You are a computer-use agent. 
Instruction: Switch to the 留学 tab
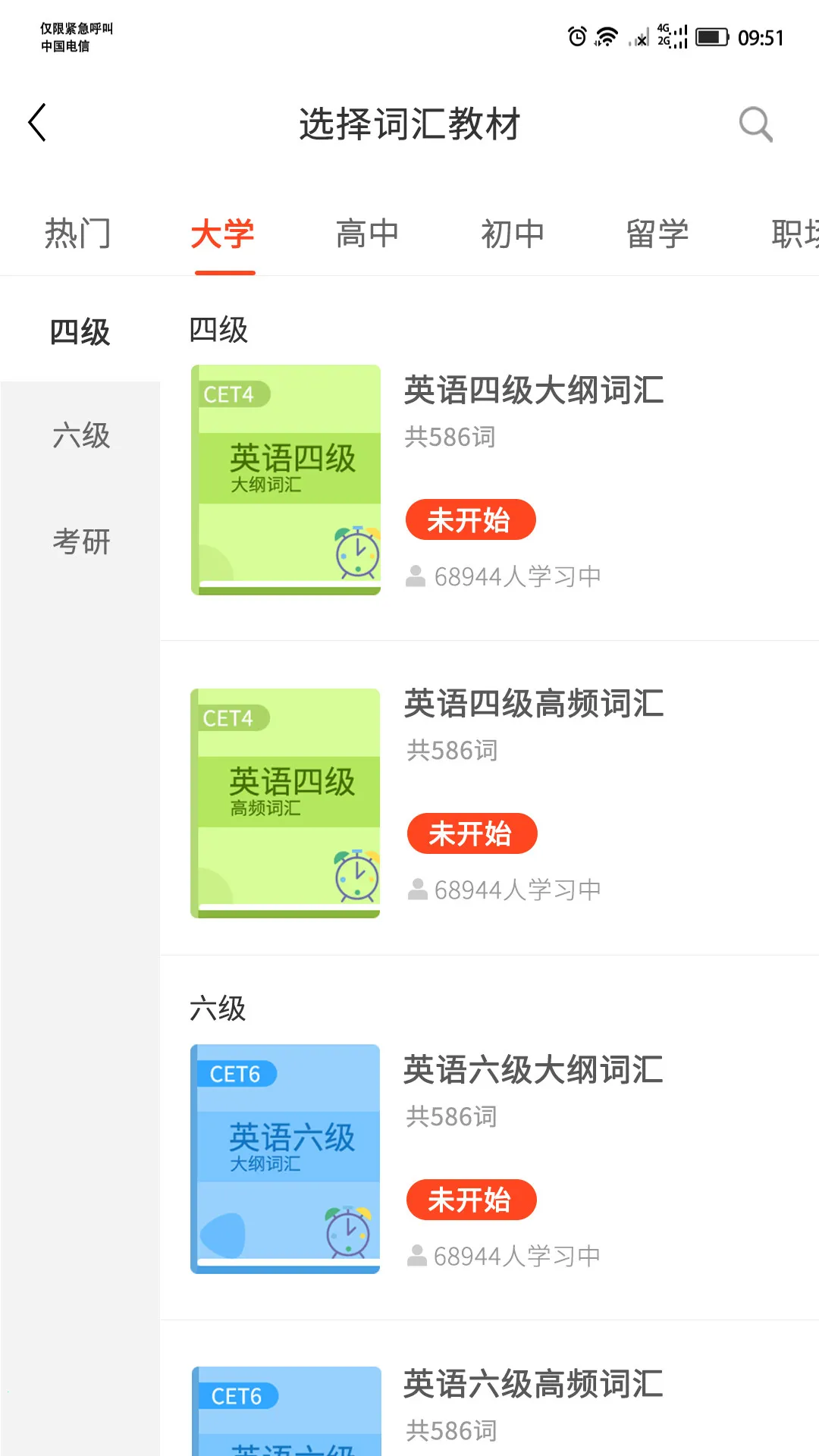coord(657,234)
